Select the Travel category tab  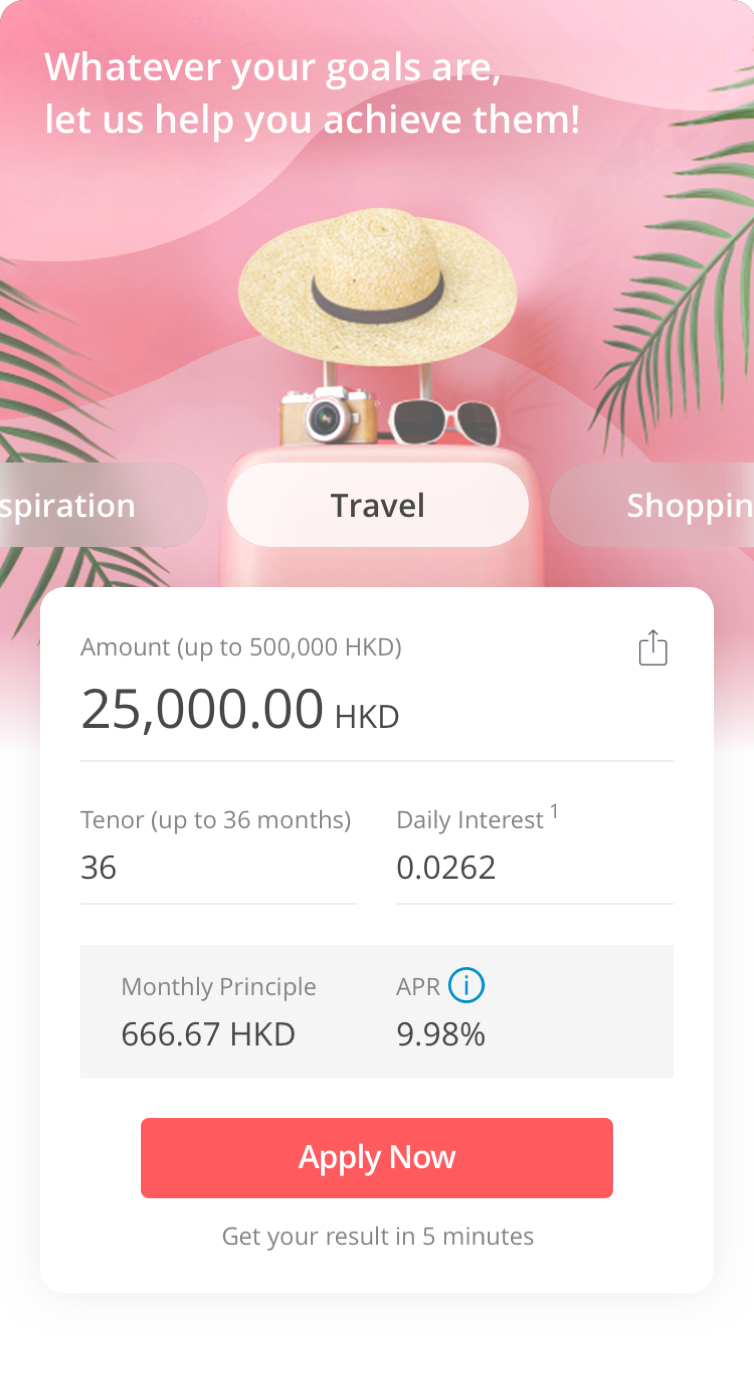377,505
